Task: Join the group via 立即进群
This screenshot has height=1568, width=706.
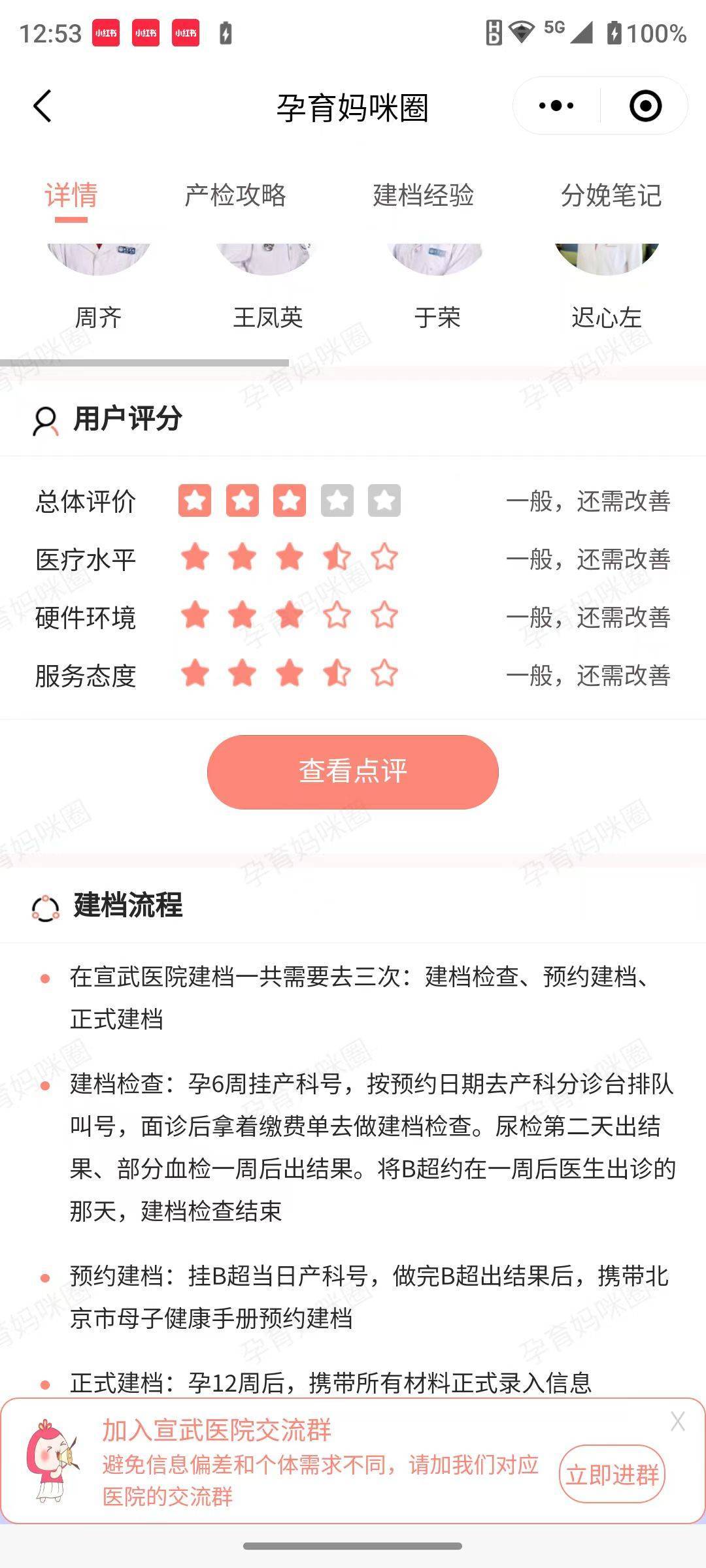Action: click(x=612, y=1475)
